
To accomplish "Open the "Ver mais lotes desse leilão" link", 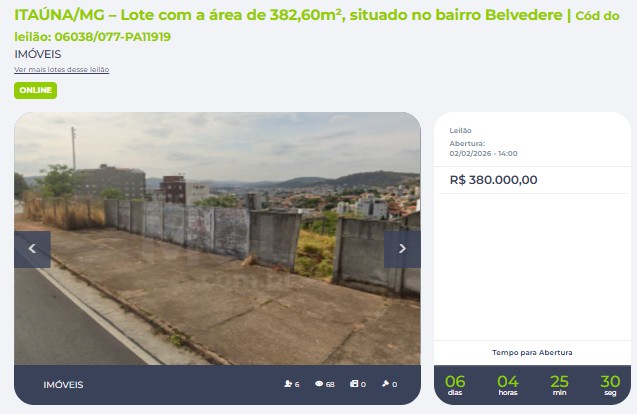I will 61,70.
